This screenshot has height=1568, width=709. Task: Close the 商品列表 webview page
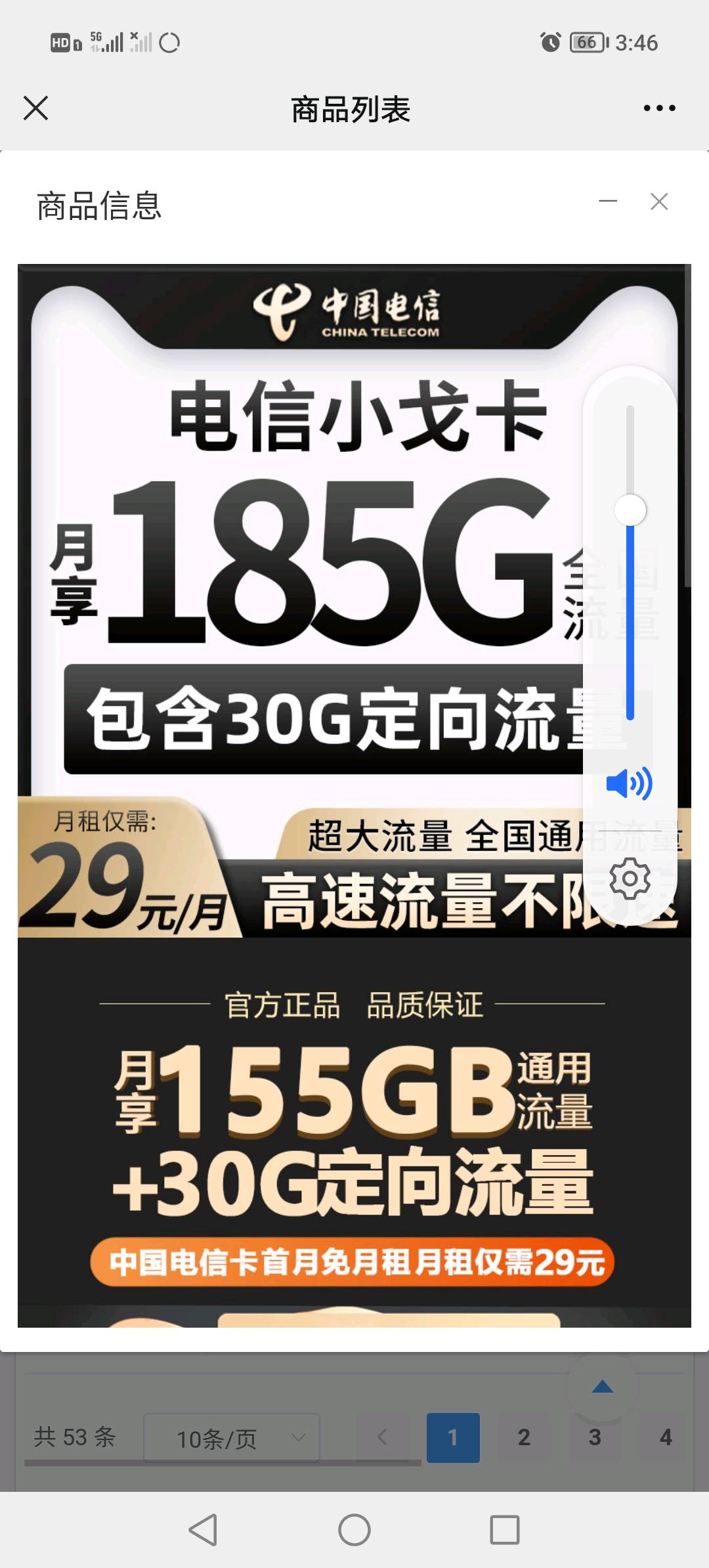[x=35, y=108]
